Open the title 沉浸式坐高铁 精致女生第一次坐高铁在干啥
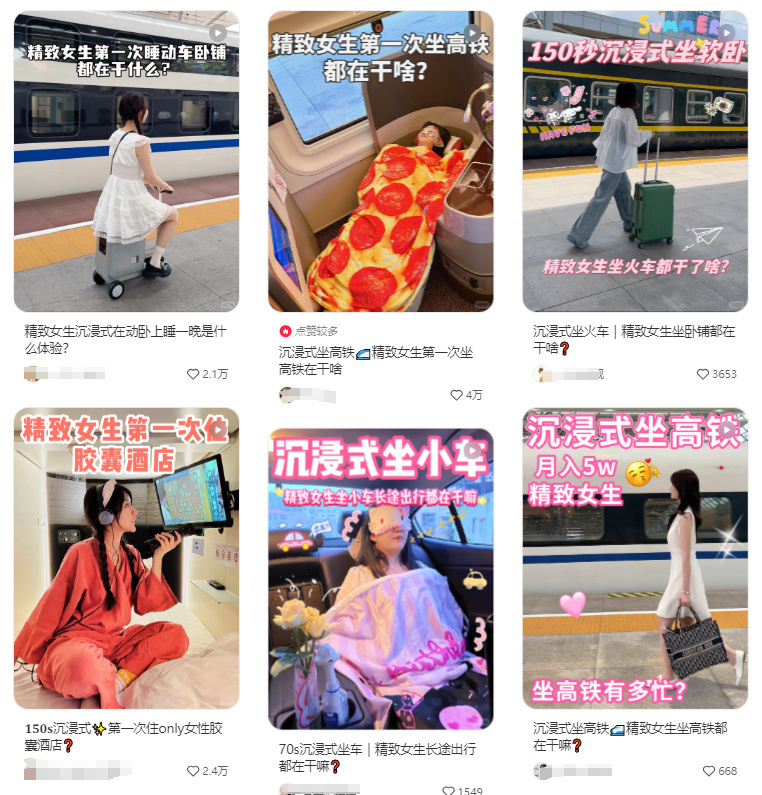 (378, 360)
